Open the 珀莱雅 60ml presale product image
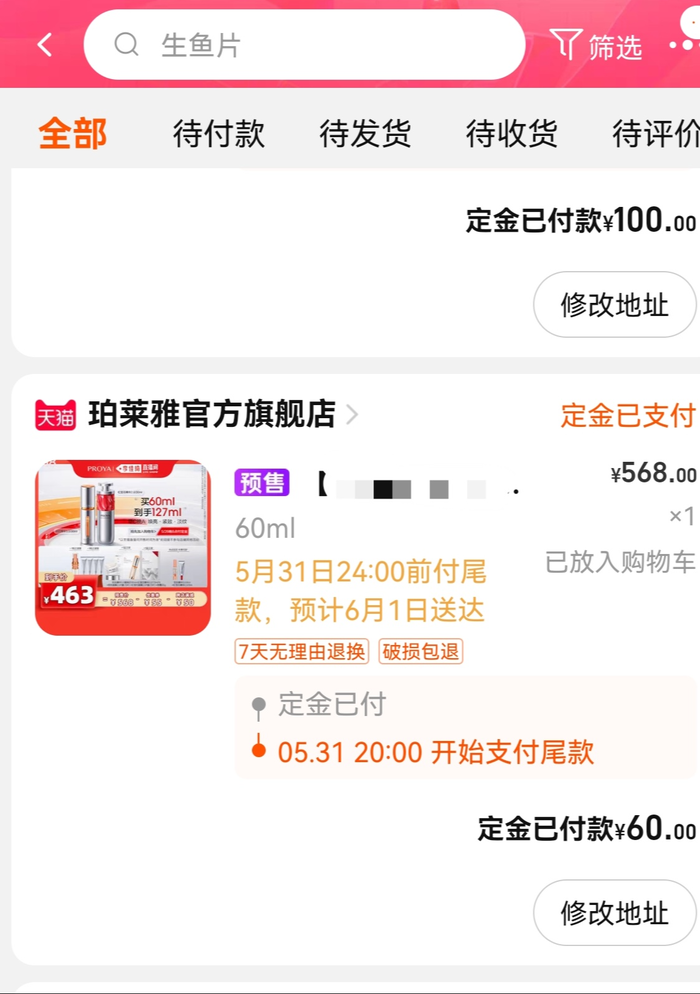This screenshot has width=700, height=994. coord(123,547)
